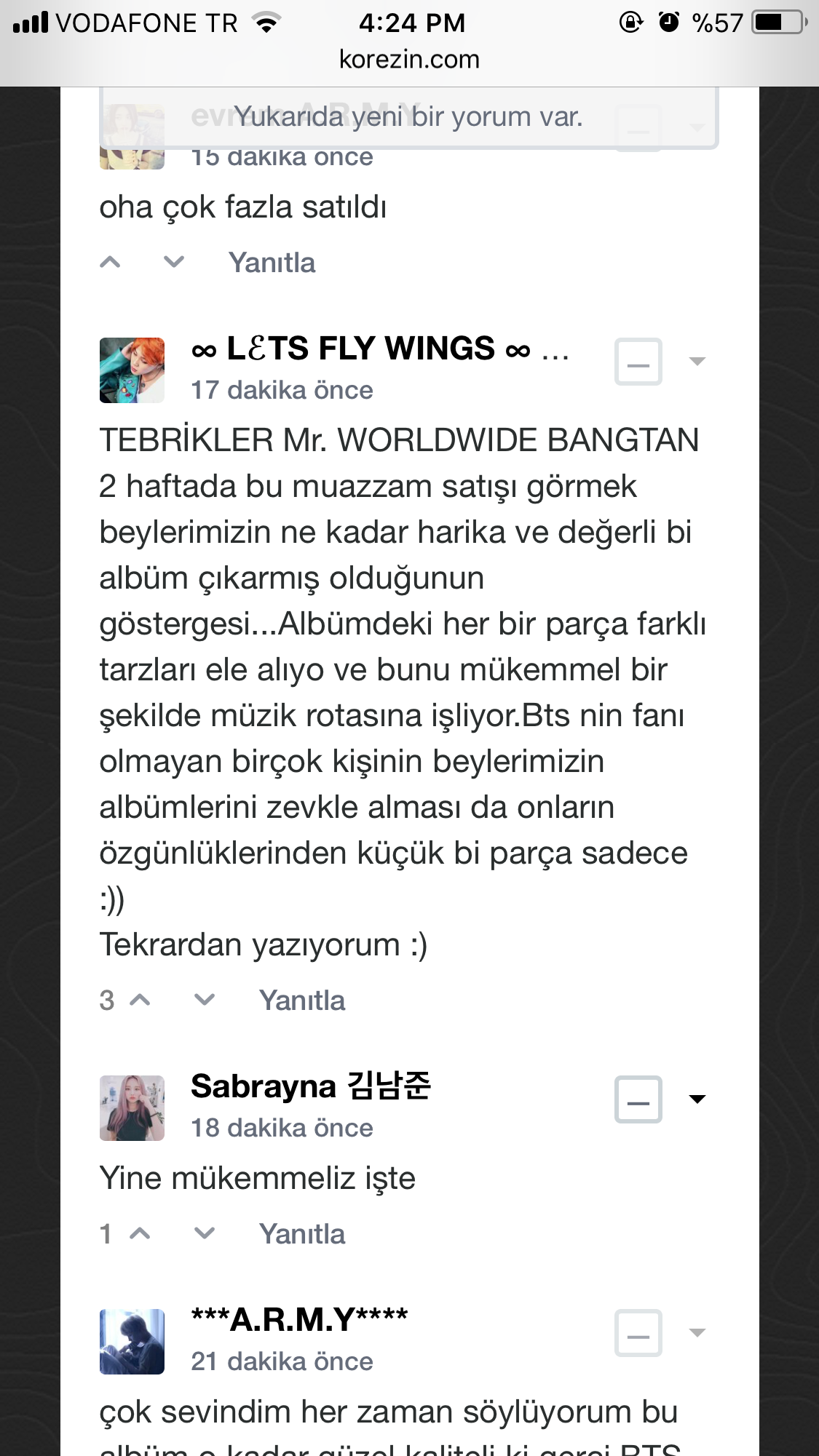819x1456 pixels.
Task: Reply to the 'oha çok fazla satıldı' comment
Action: click(272, 263)
